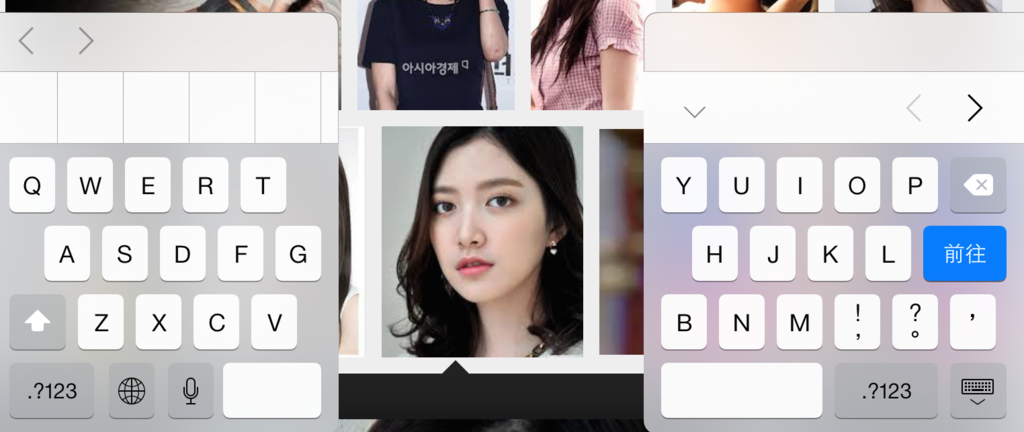Viewport: 1024px width, 432px height.
Task: Start dictation with the microphone key
Action: click(190, 390)
